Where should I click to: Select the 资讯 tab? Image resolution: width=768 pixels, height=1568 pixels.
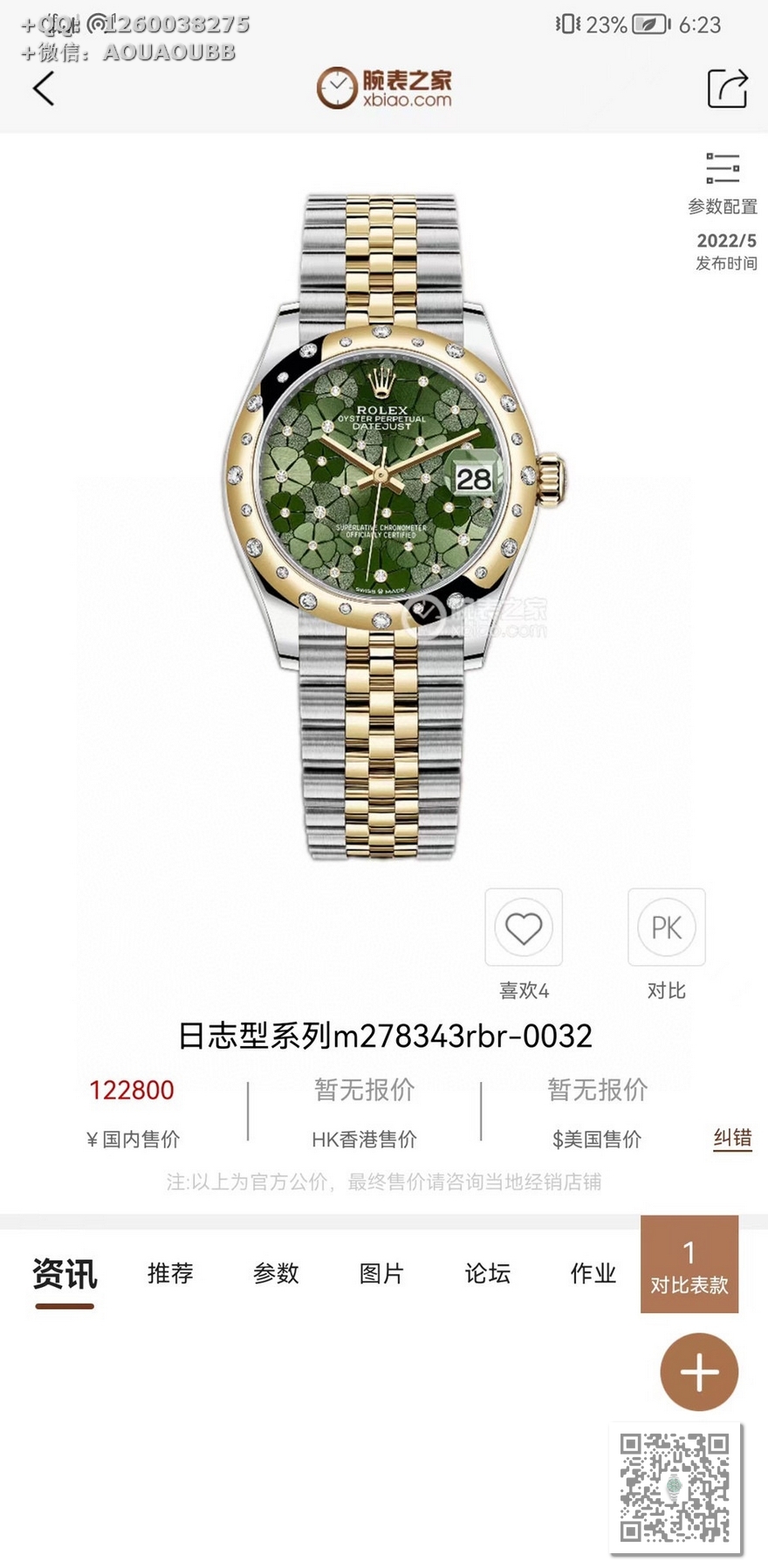coord(65,1273)
